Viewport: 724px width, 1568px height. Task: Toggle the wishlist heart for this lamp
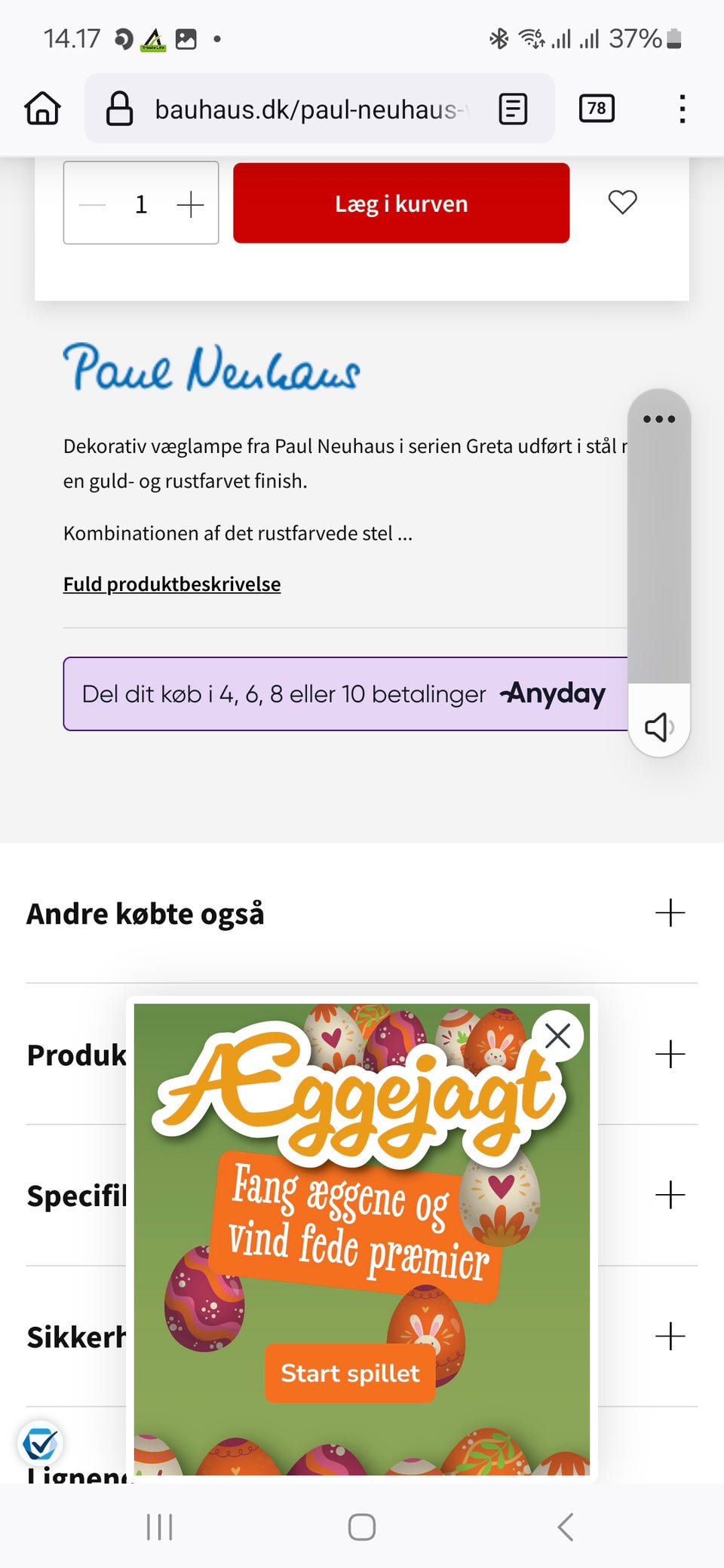click(x=621, y=203)
